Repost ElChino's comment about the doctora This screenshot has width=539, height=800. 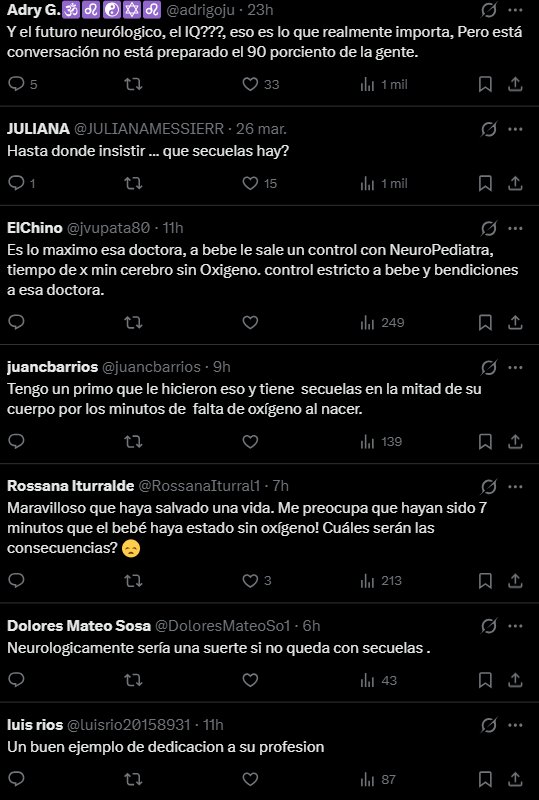(x=134, y=322)
